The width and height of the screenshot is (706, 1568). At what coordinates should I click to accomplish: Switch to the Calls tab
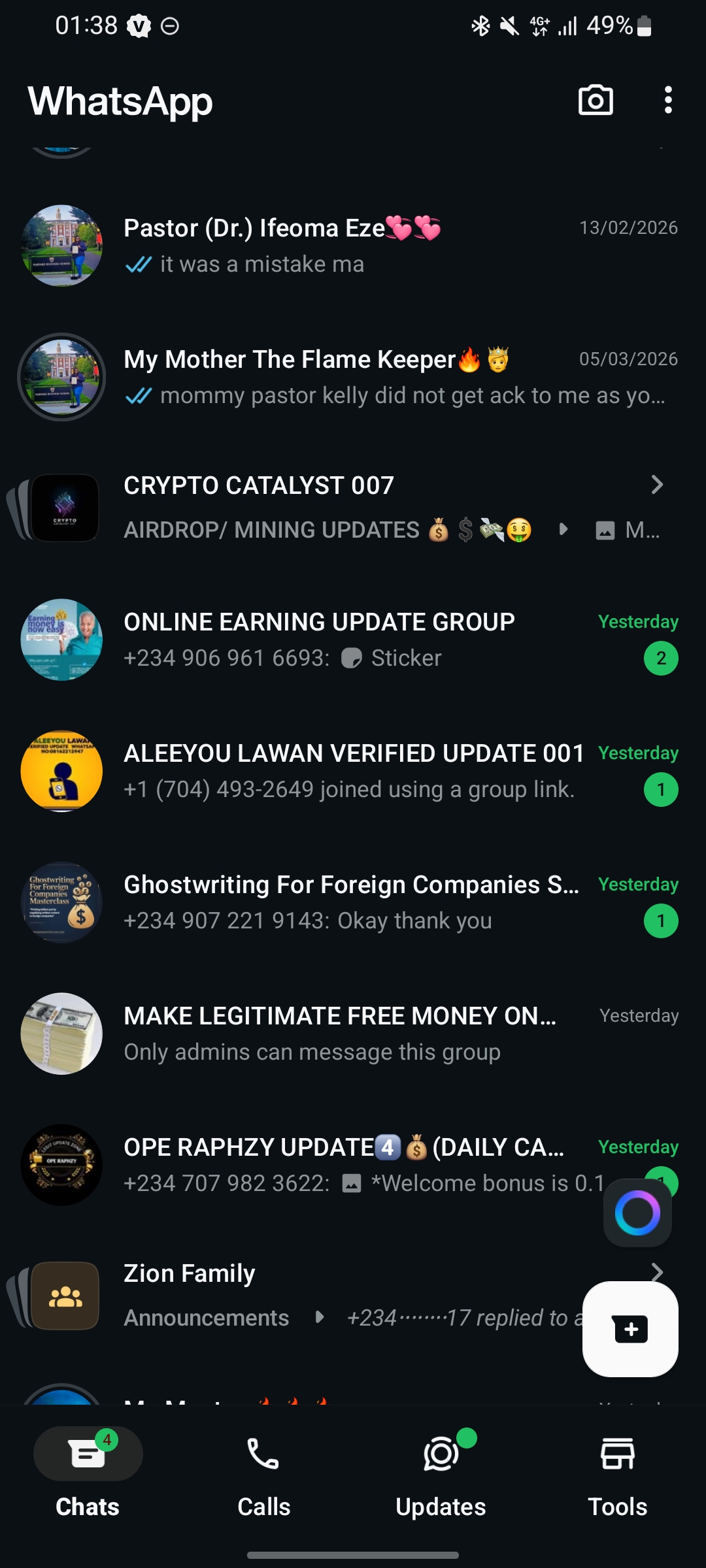(264, 1471)
